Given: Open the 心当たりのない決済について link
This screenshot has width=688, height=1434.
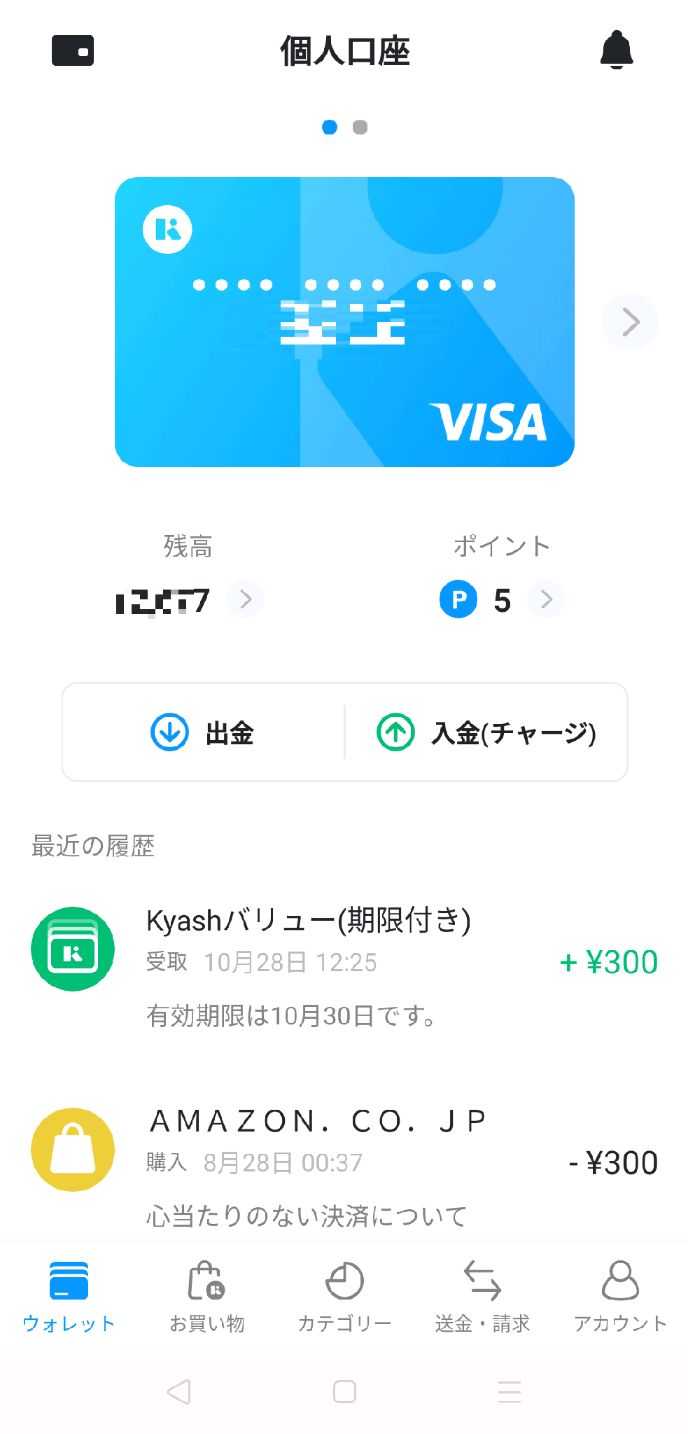Looking at the screenshot, I should click(307, 1216).
